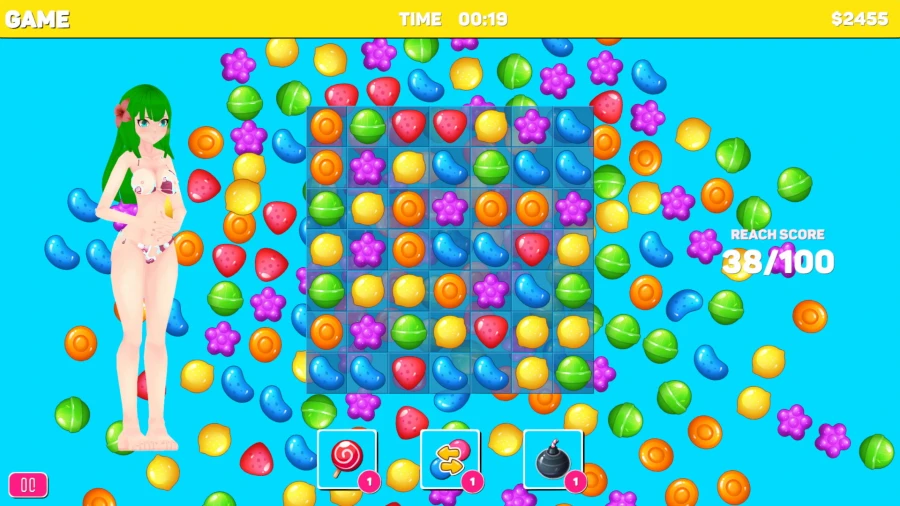Activate the lollipop booster
Screen dimensions: 900x506
coord(347,459)
